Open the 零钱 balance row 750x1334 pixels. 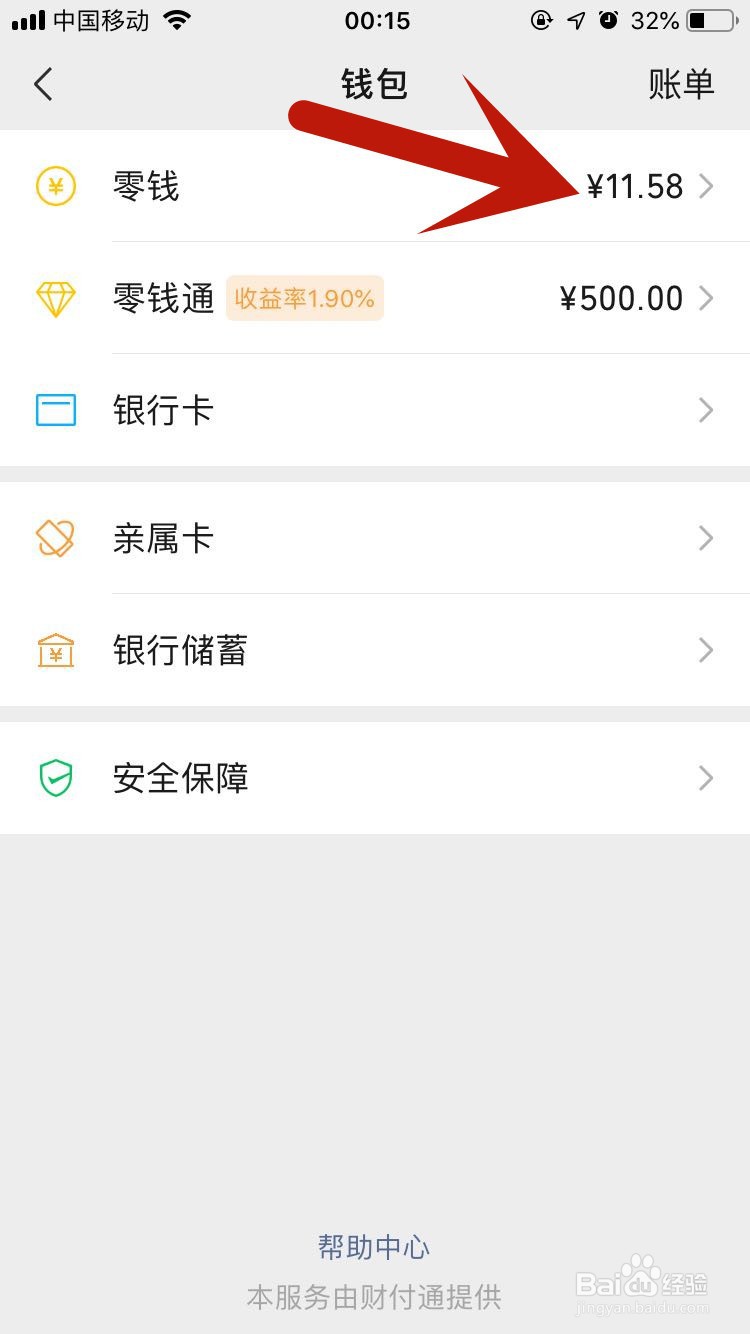click(375, 186)
